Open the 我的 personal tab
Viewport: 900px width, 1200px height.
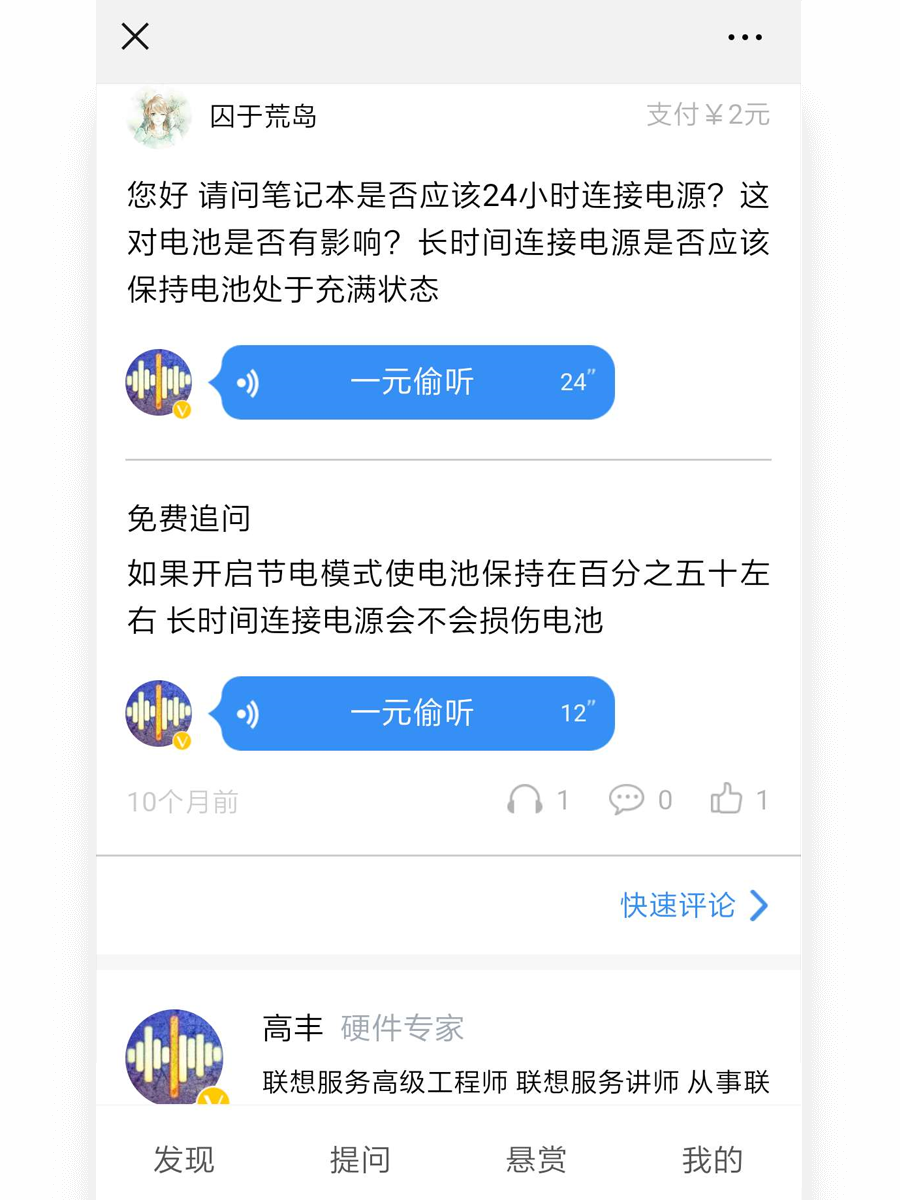(x=711, y=1159)
